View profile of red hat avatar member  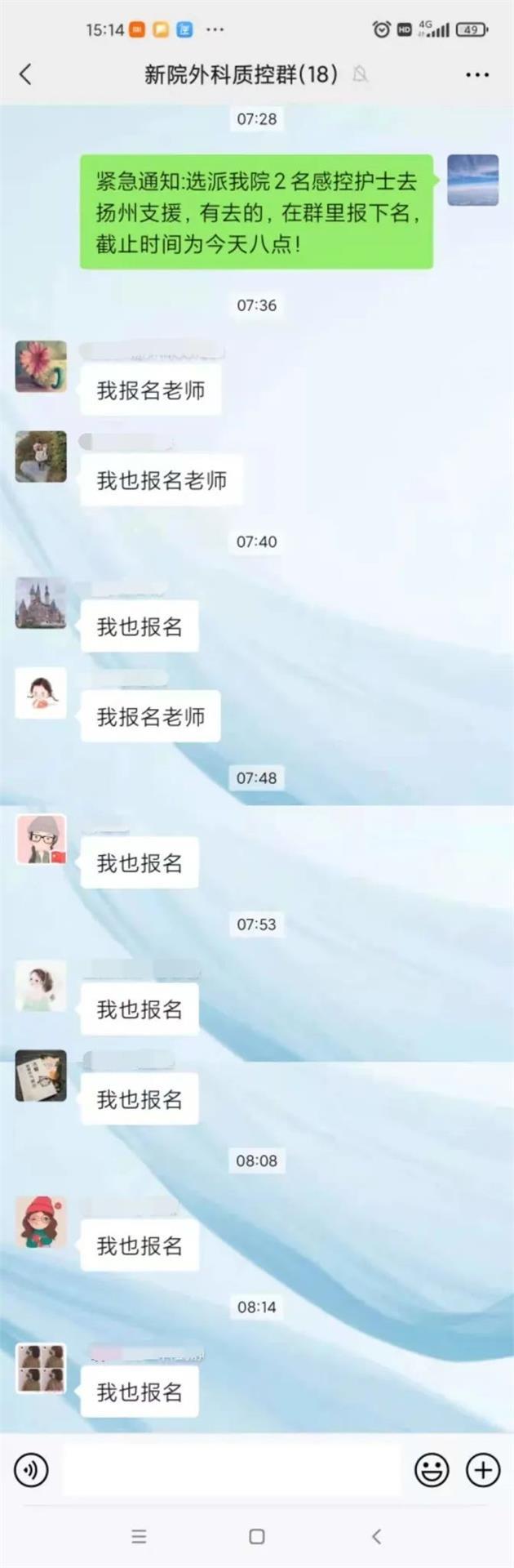pyautogui.click(x=41, y=1223)
